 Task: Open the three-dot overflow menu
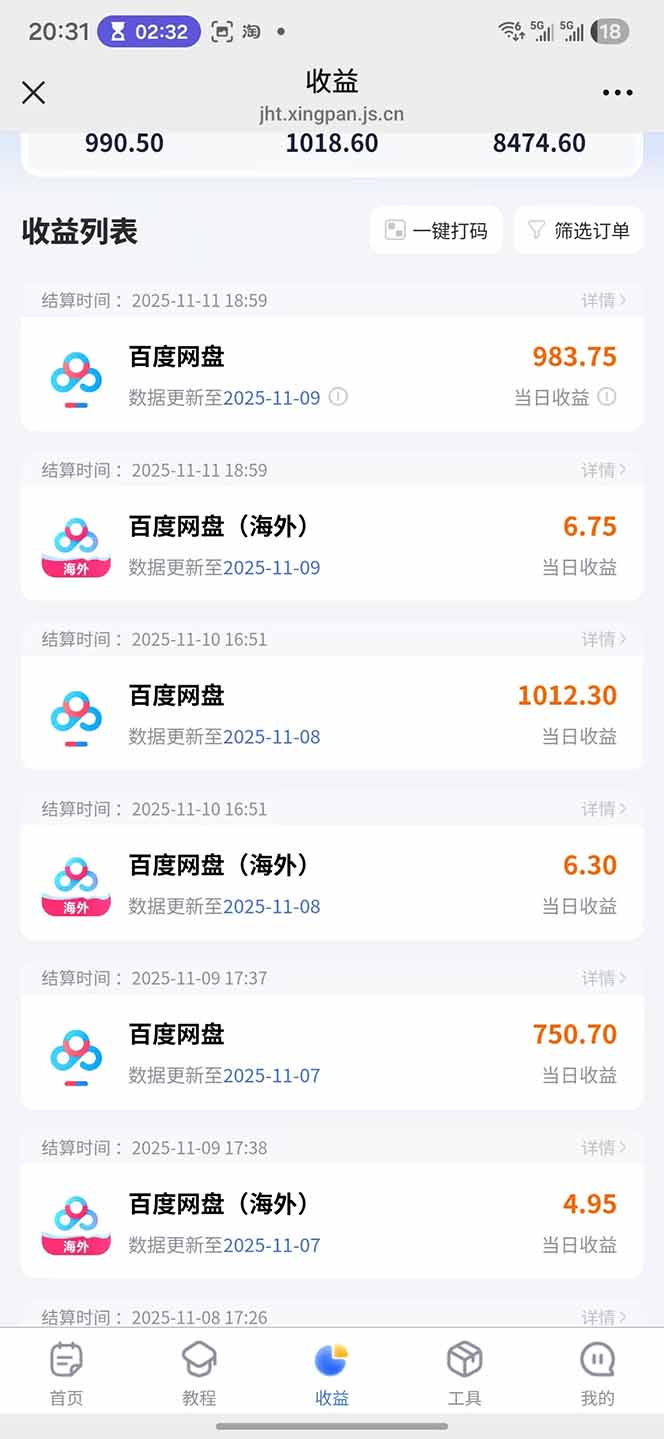pos(617,93)
